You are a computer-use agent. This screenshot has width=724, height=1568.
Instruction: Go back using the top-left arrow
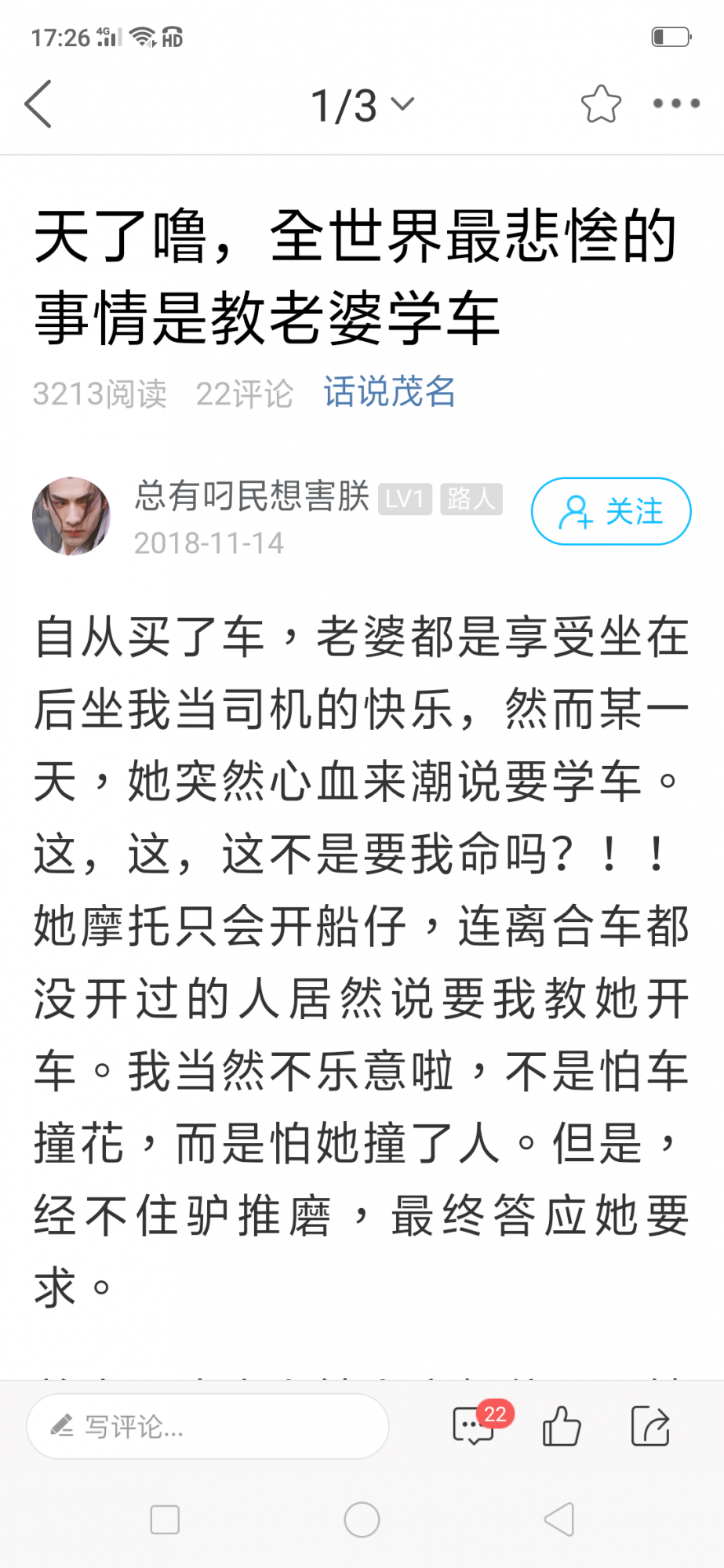[38, 104]
